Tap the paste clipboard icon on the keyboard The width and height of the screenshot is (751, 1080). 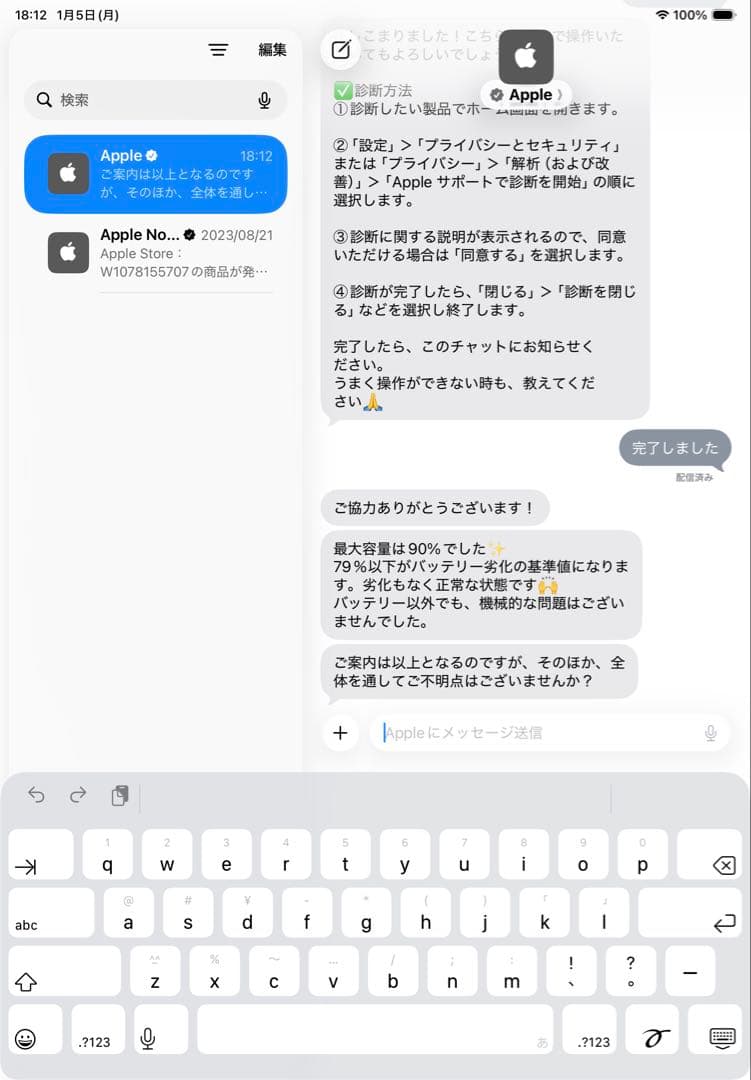click(120, 795)
